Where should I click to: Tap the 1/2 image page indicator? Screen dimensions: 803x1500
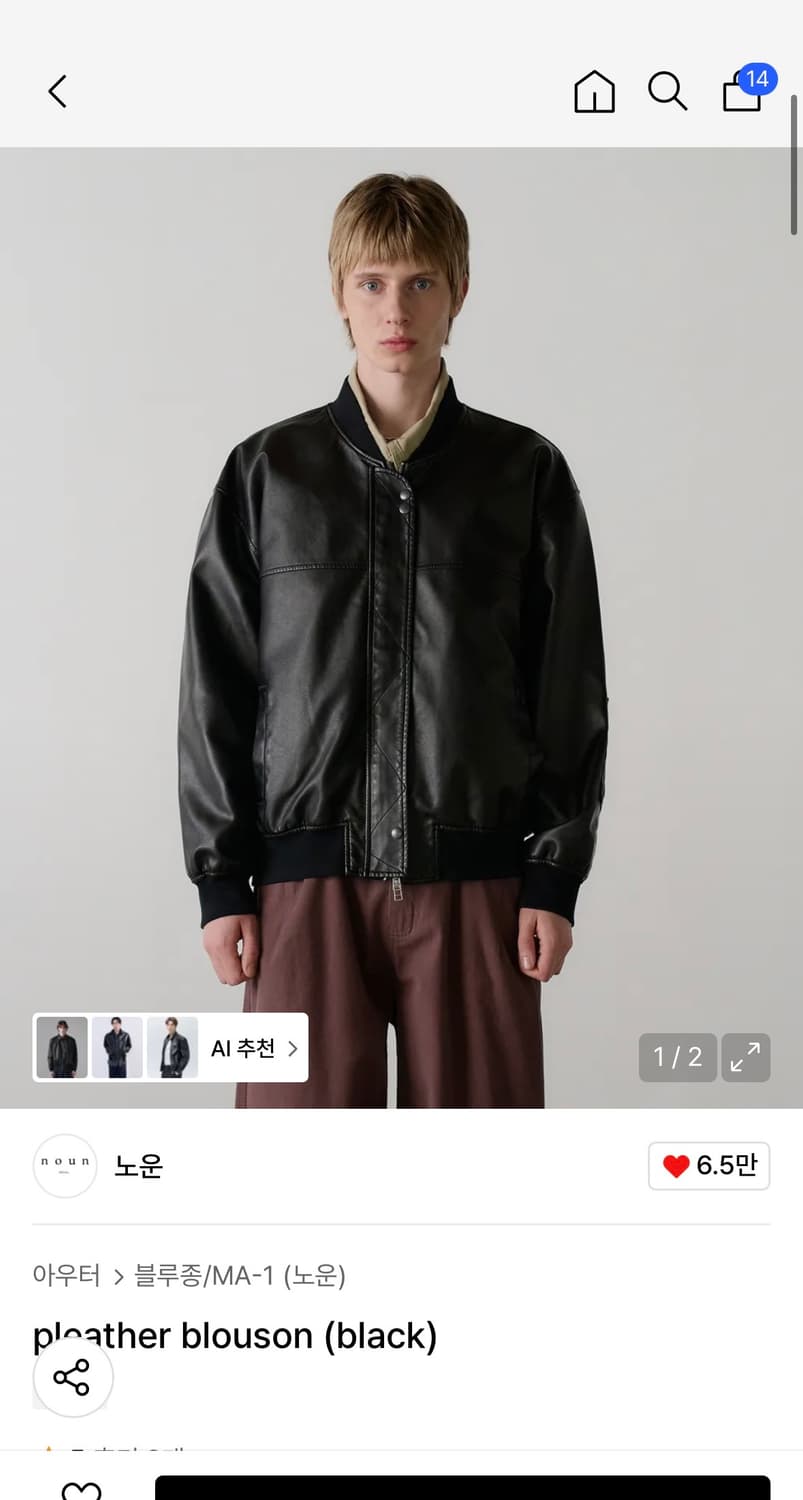(677, 1057)
